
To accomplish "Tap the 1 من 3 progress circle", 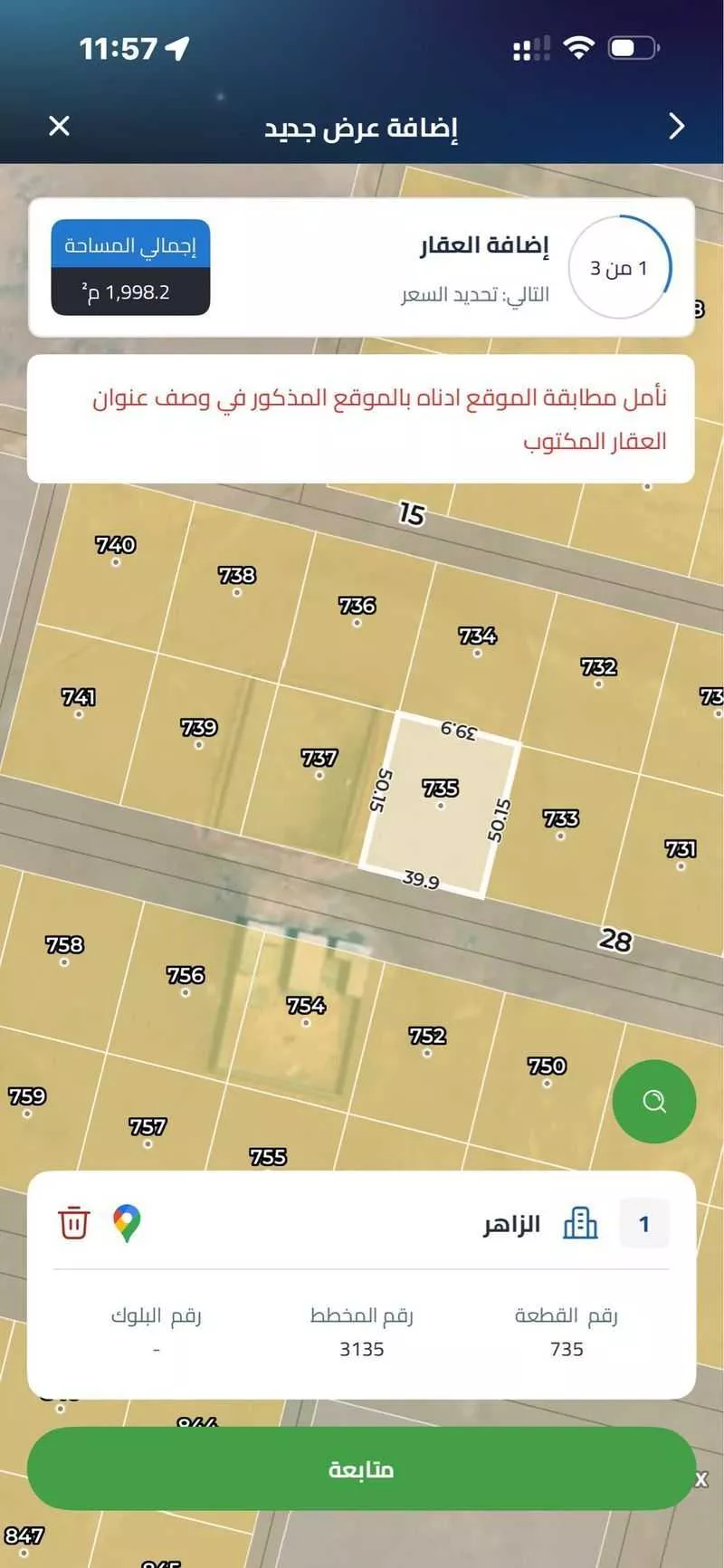I will [619, 266].
